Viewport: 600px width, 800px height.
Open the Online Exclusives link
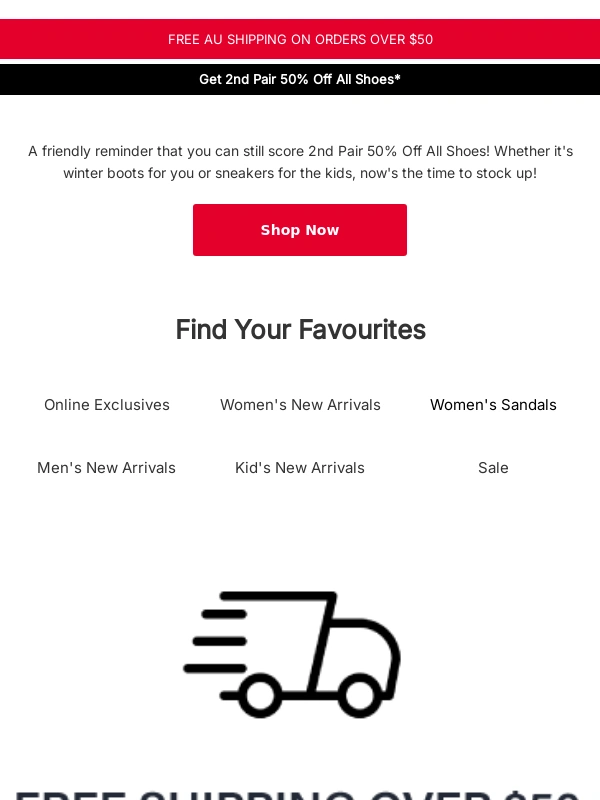(107, 405)
